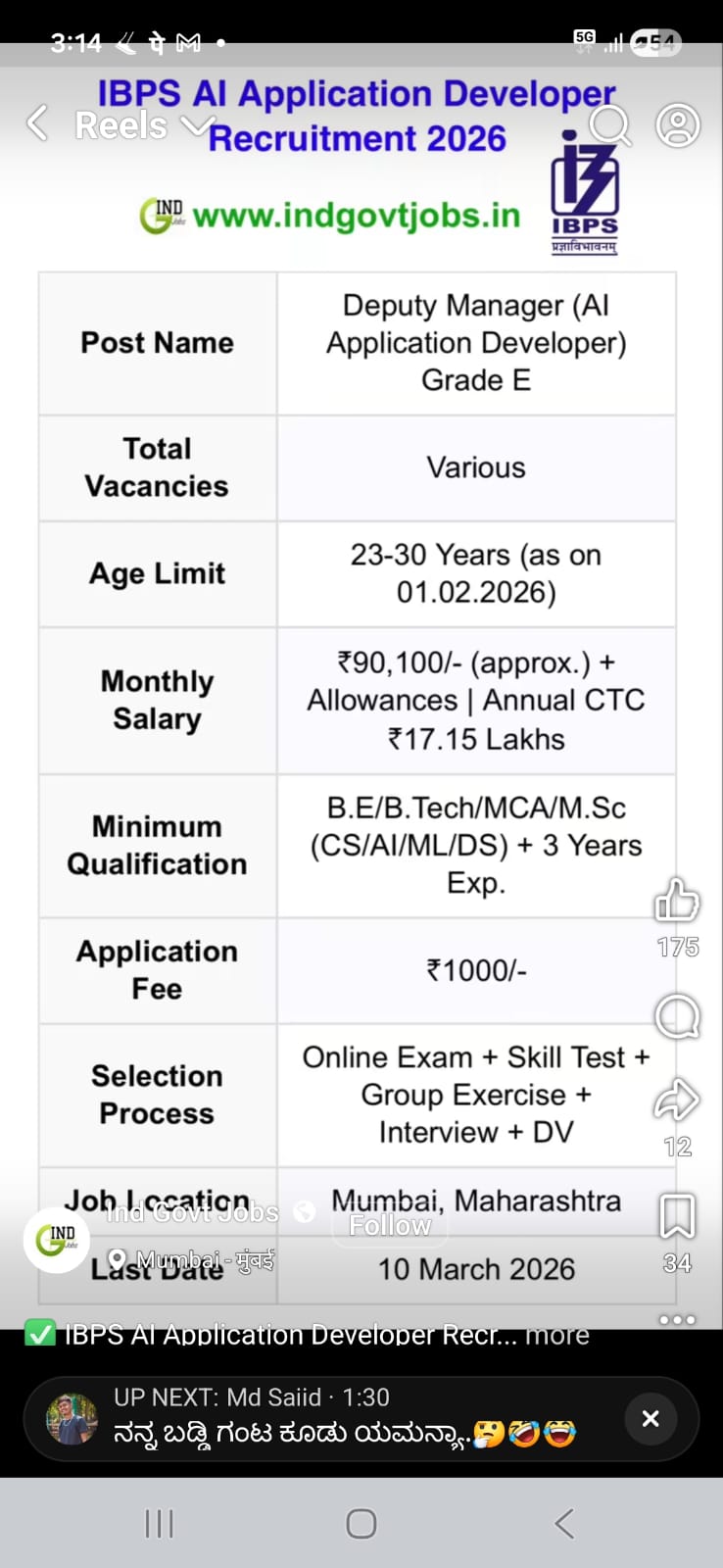
Task: Open the three-dot overflow menu
Action: (x=677, y=1320)
